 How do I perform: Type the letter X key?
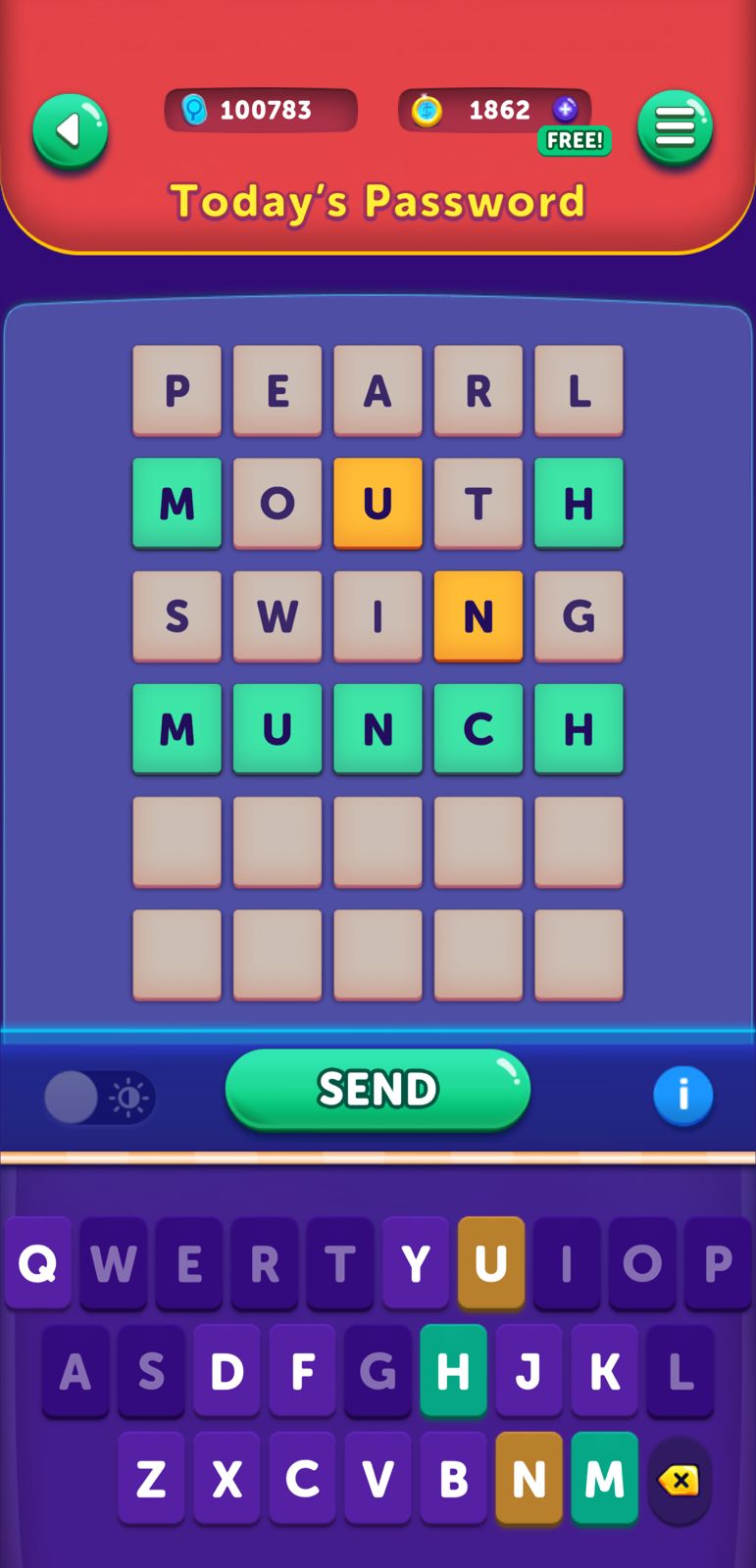(x=227, y=1479)
